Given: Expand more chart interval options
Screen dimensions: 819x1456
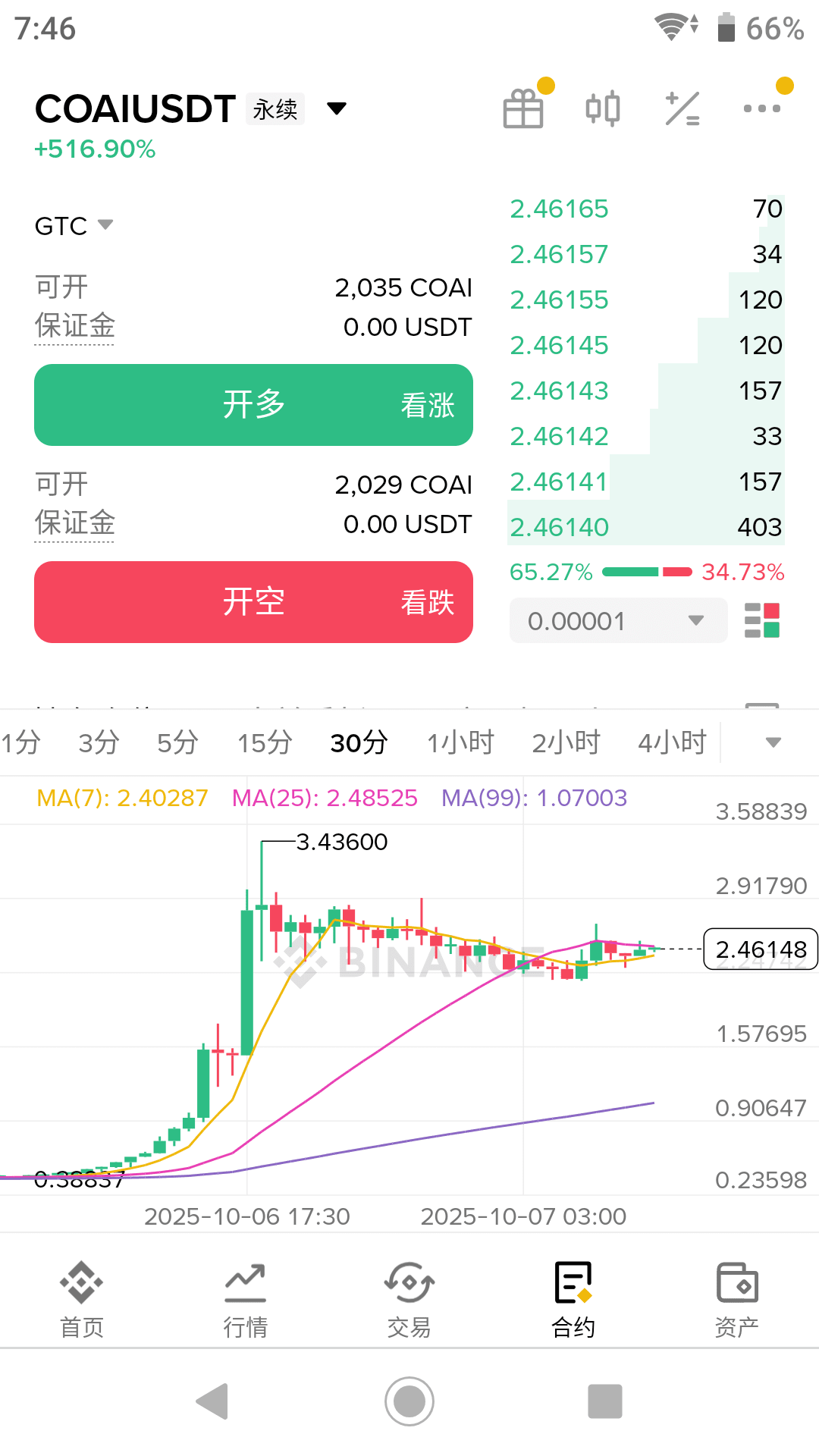Looking at the screenshot, I should 773,742.
